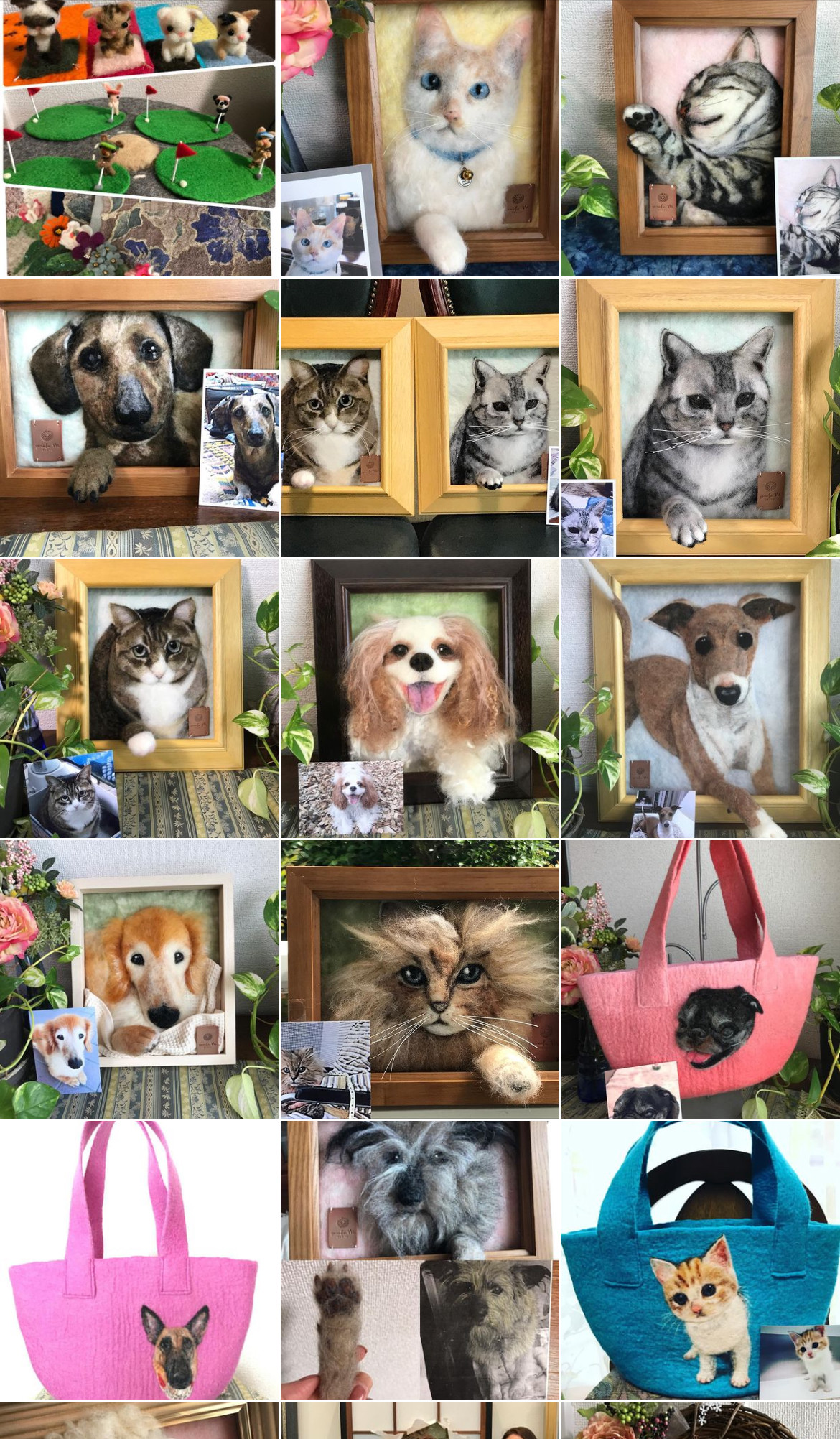
Task: Open the Cavalier spaniel with tongue out post
Action: [420, 699]
